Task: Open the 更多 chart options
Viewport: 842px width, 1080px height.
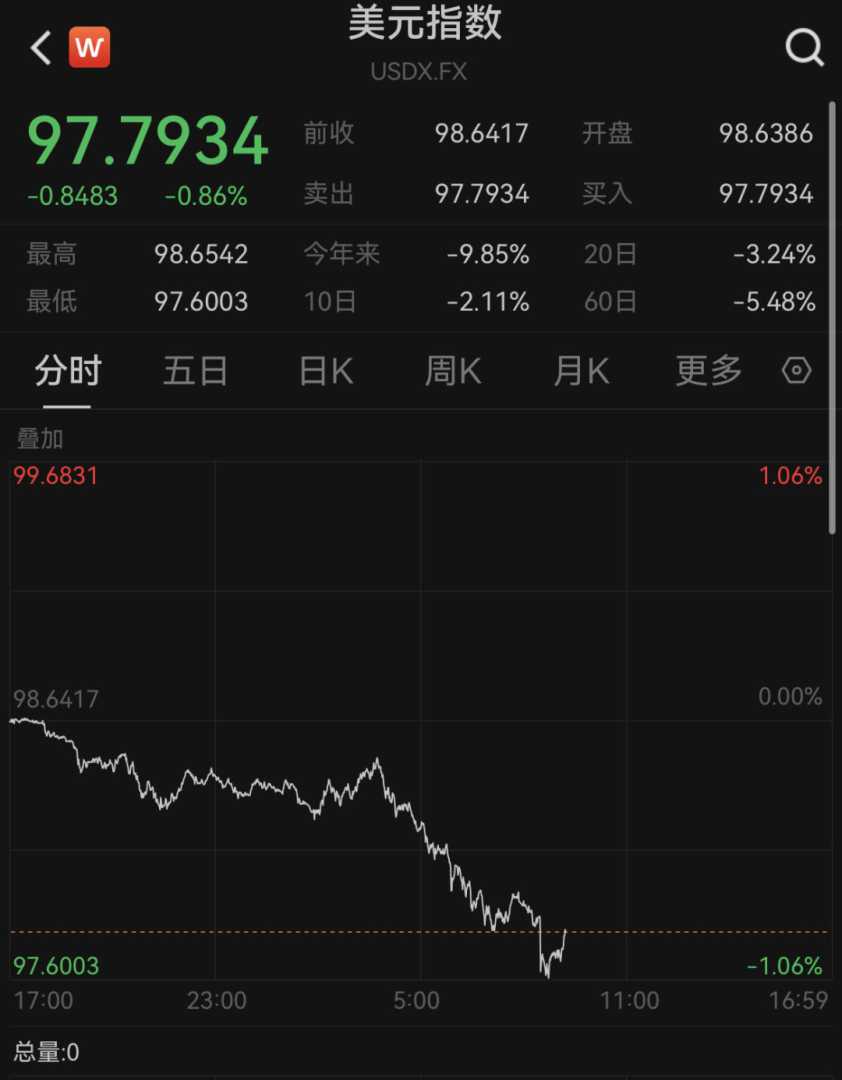Action: click(x=709, y=371)
